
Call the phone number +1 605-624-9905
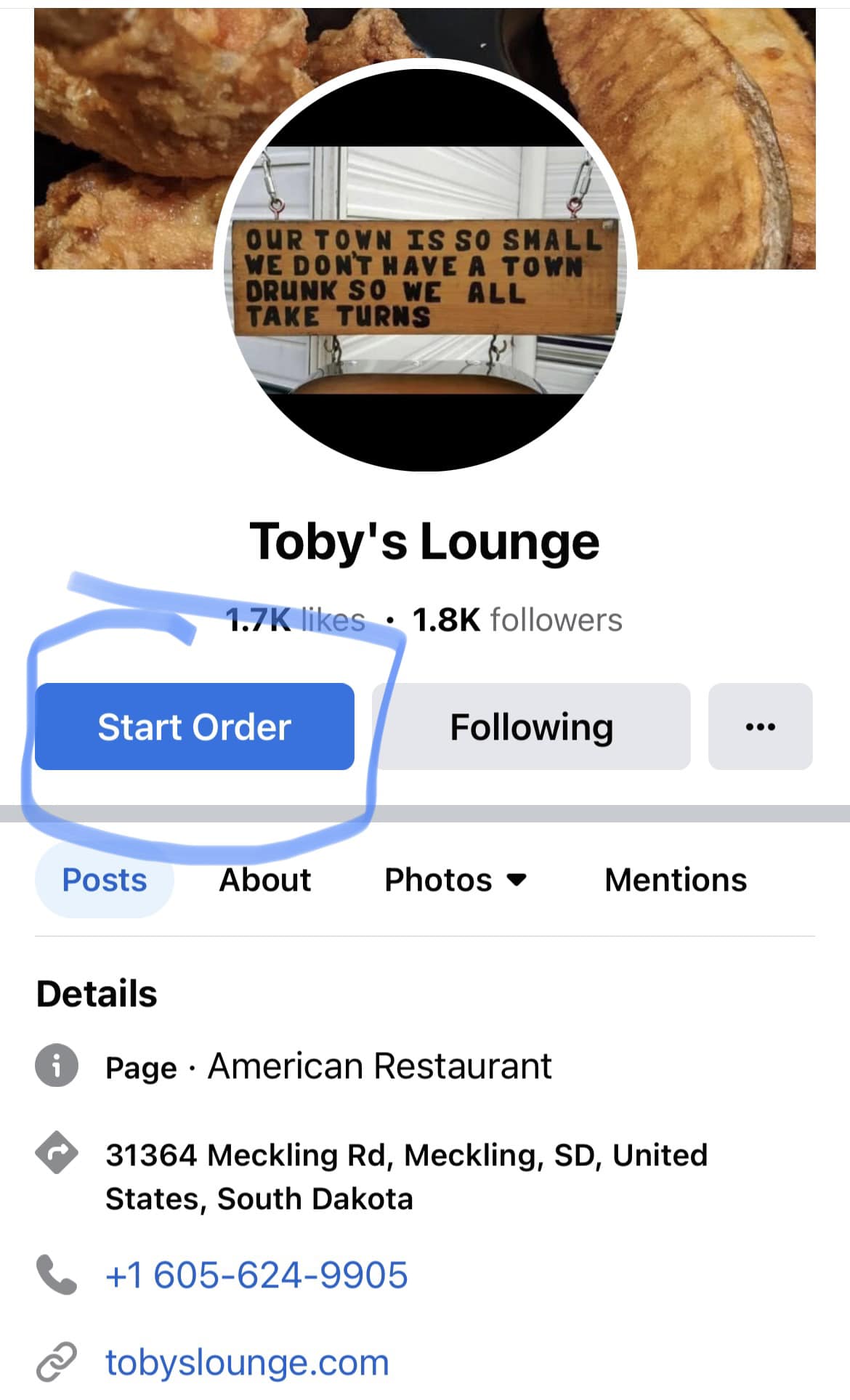(x=256, y=1276)
